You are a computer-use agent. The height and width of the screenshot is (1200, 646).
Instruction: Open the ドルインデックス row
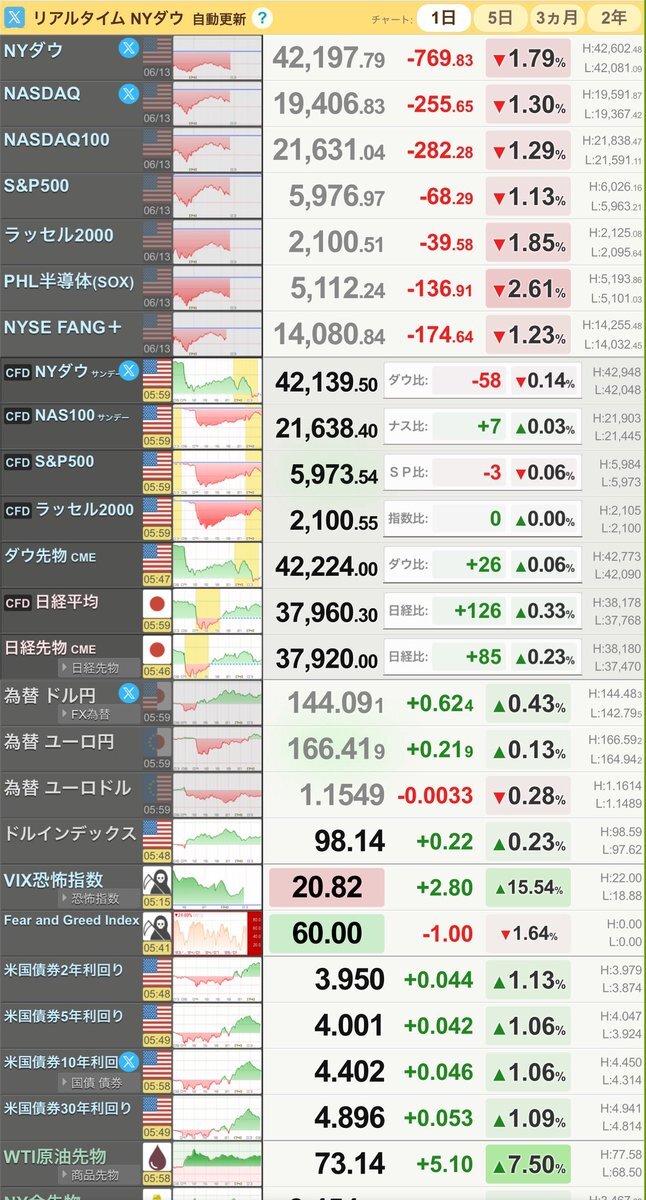coord(323,841)
